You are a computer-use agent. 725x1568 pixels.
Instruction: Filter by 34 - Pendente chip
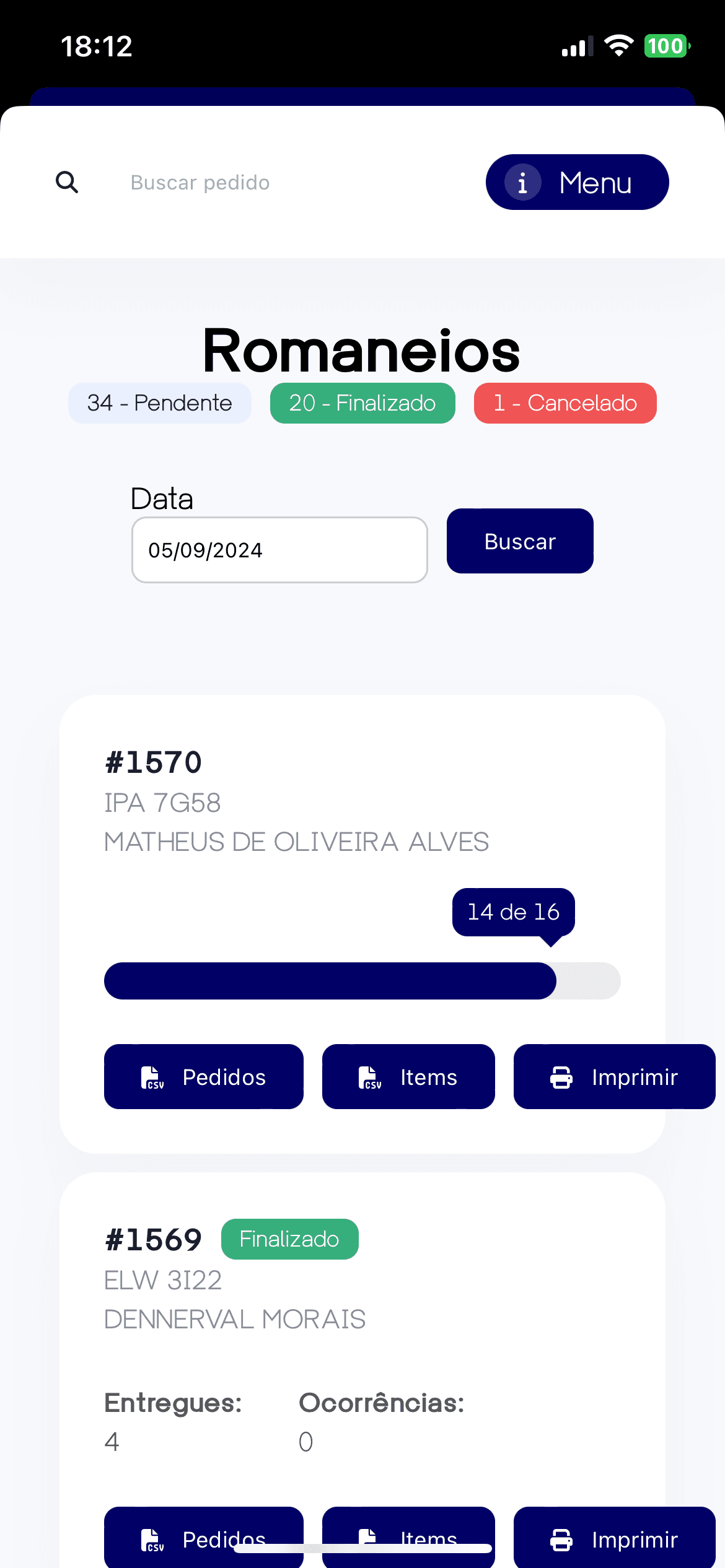[160, 403]
